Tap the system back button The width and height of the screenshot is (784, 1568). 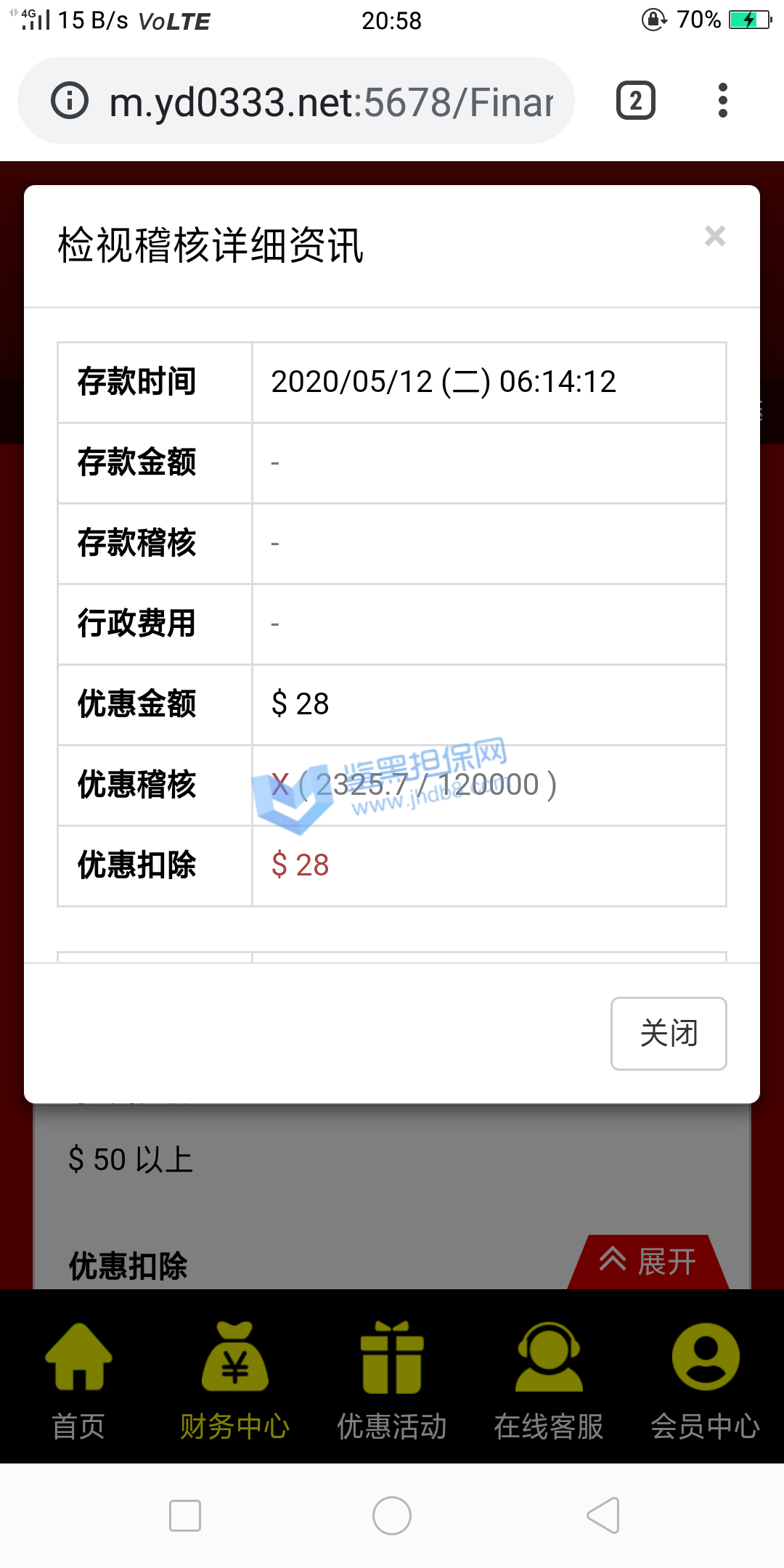pyautogui.click(x=603, y=1515)
